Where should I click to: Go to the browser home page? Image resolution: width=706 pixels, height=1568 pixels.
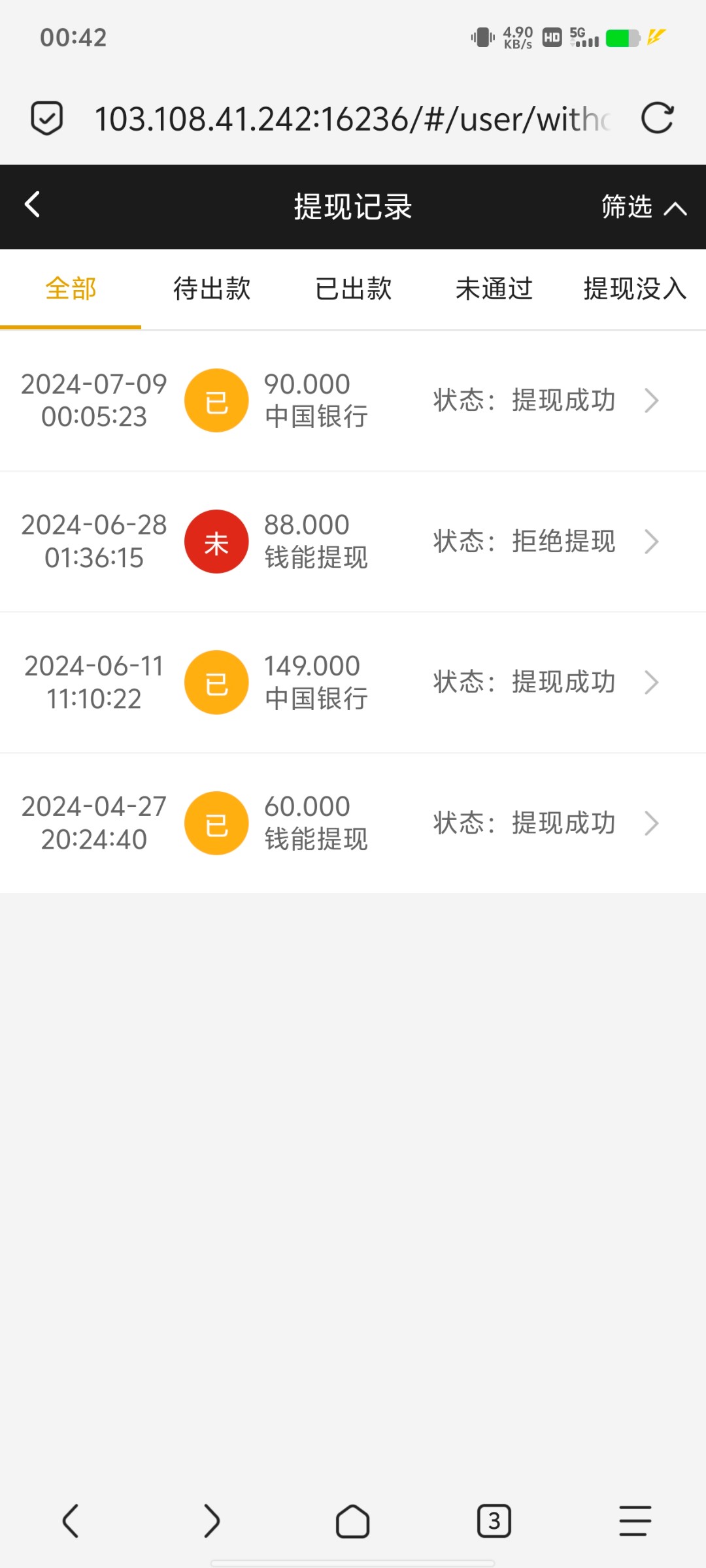353,1521
